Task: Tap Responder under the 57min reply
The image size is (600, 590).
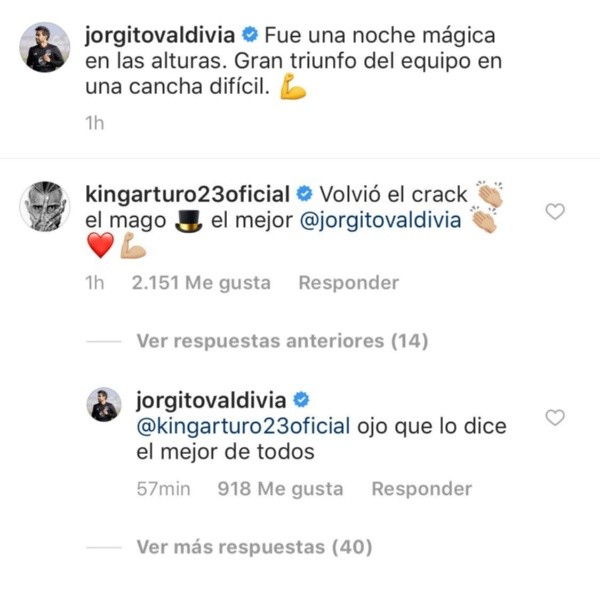Action: coord(421,489)
